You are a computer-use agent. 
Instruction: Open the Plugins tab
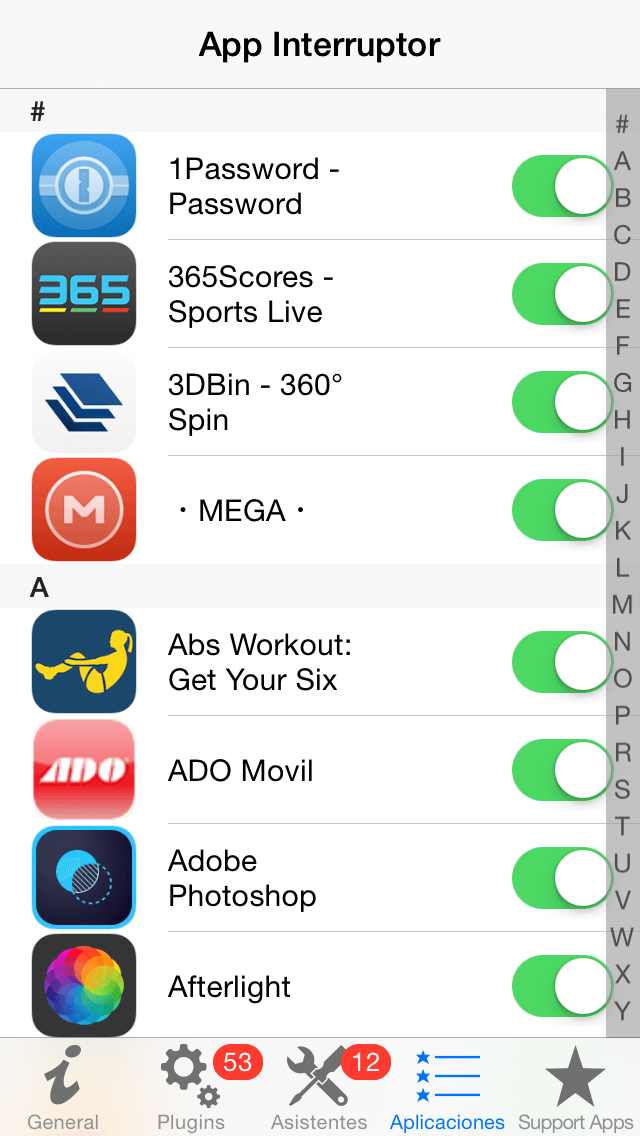pyautogui.click(x=191, y=1088)
